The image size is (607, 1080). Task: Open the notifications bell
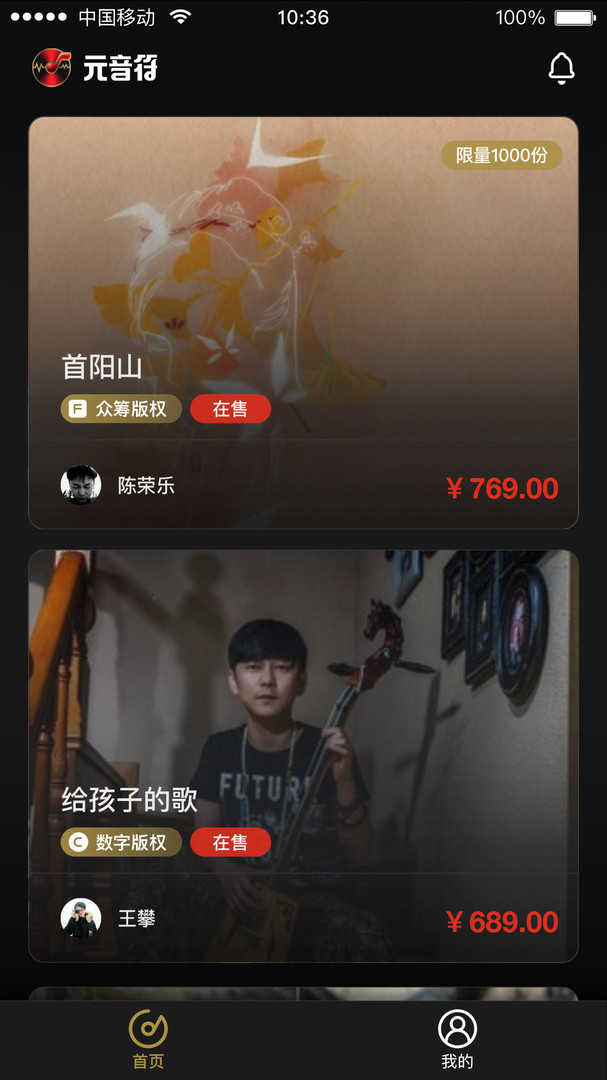[x=562, y=68]
